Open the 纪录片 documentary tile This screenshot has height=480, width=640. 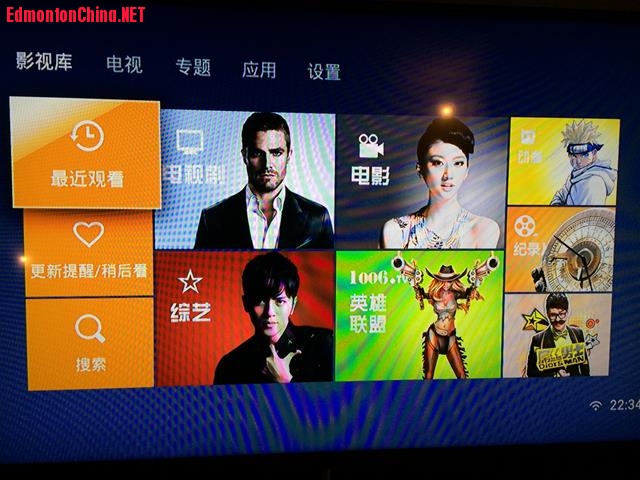coord(559,249)
